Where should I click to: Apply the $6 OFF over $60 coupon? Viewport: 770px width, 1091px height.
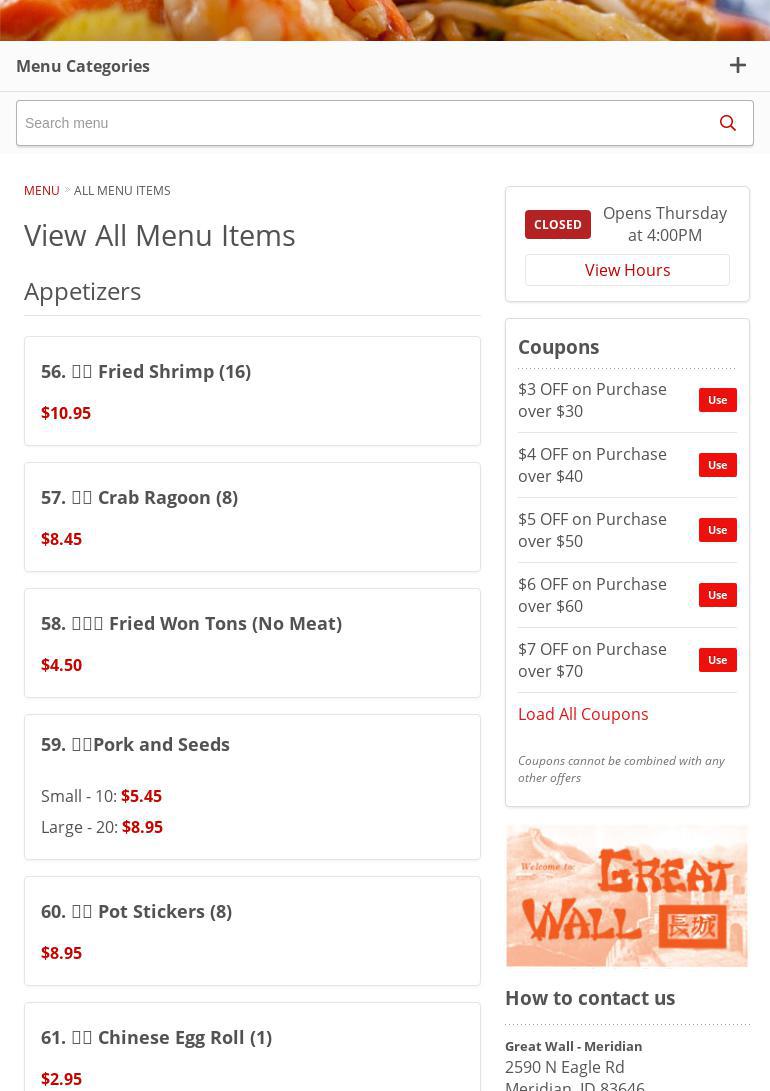tap(717, 595)
